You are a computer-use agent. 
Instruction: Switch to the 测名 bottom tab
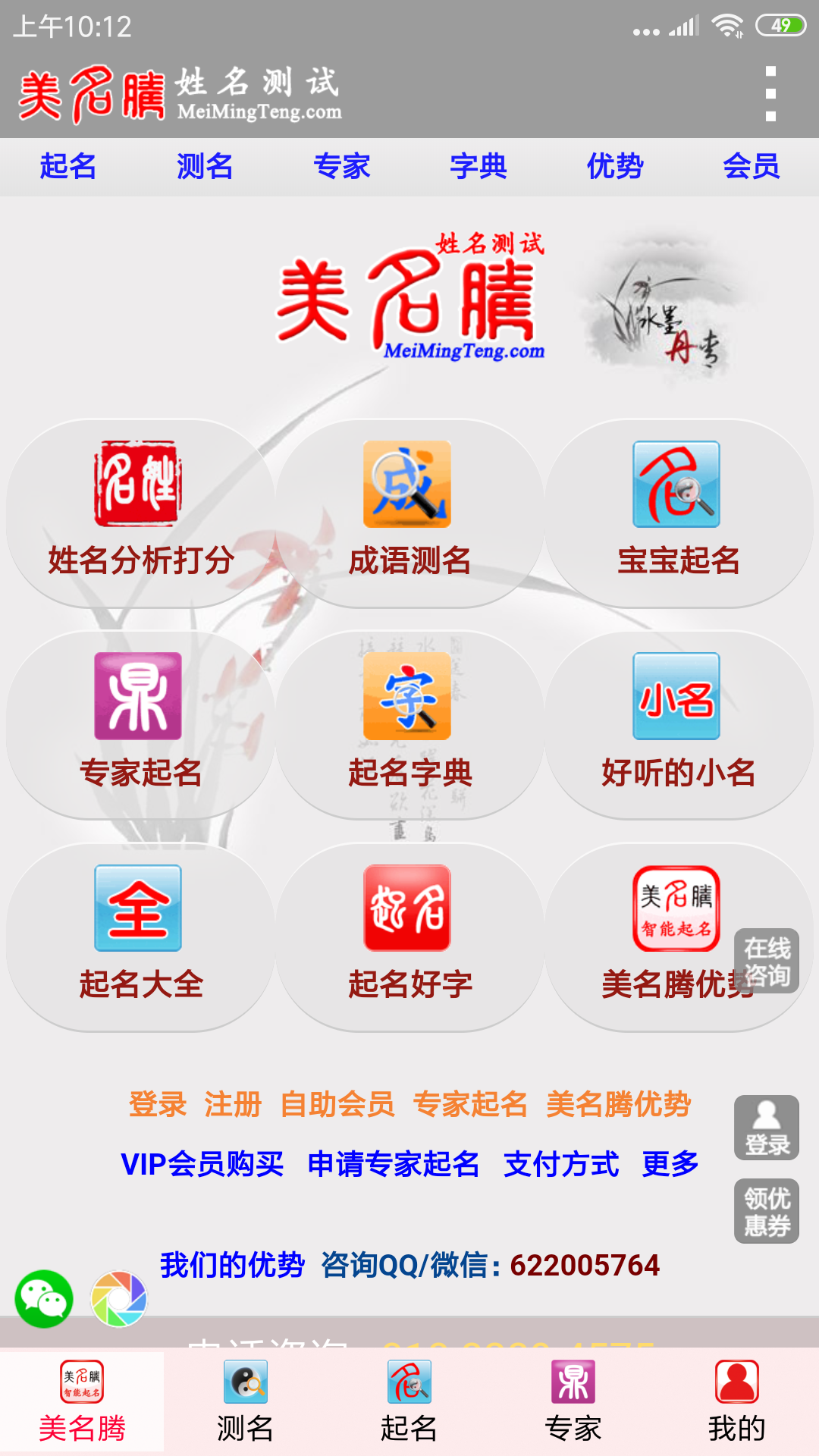[x=245, y=1402]
